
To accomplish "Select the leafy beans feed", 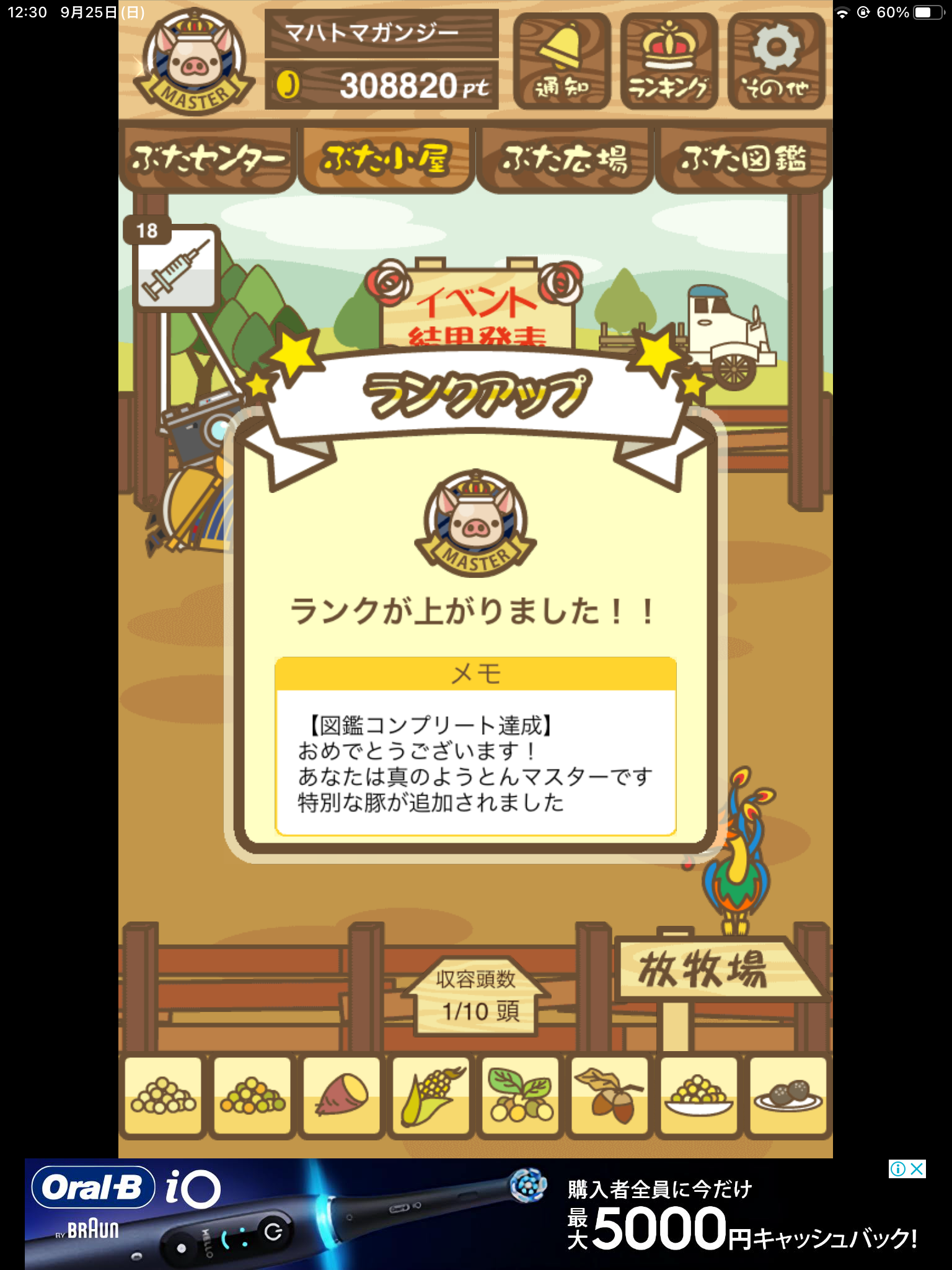I will (521, 1096).
